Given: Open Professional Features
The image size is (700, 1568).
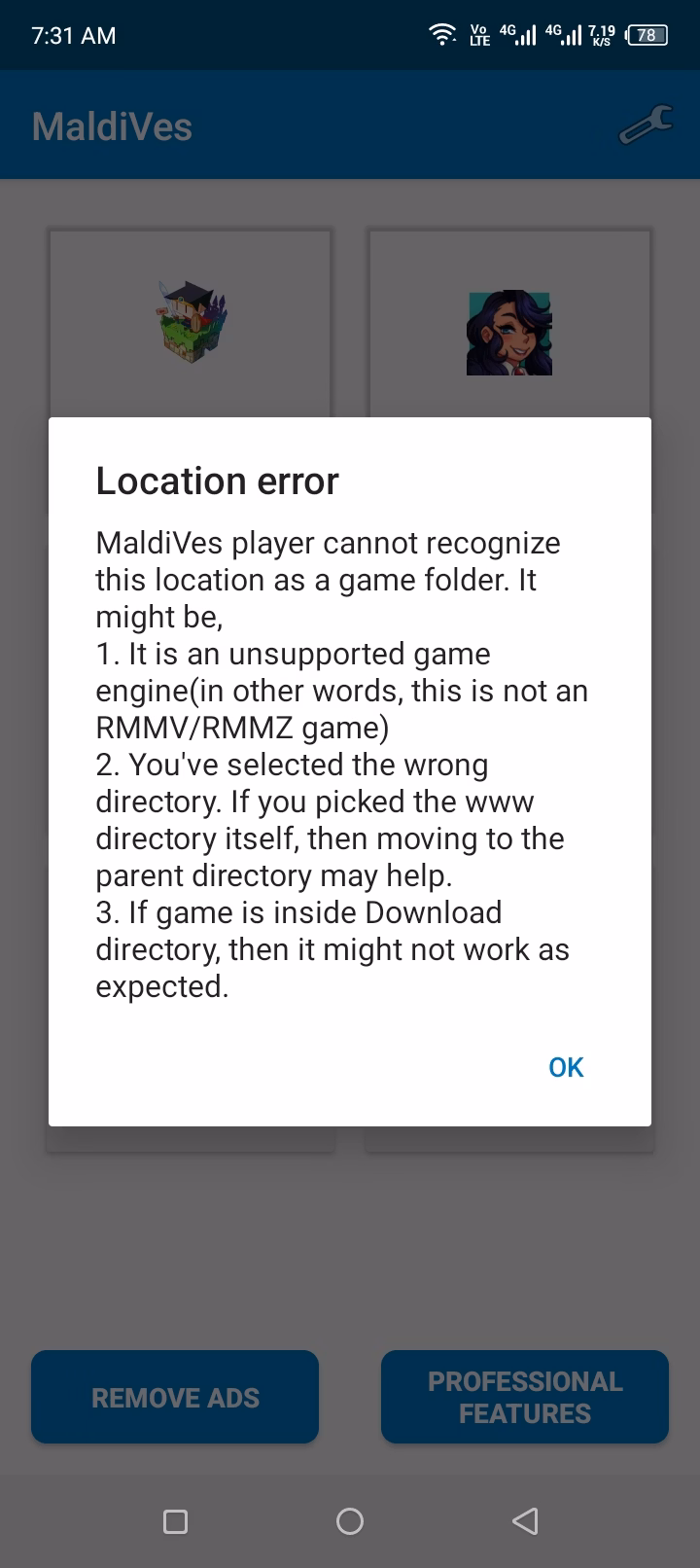Looking at the screenshot, I should pos(525,1397).
